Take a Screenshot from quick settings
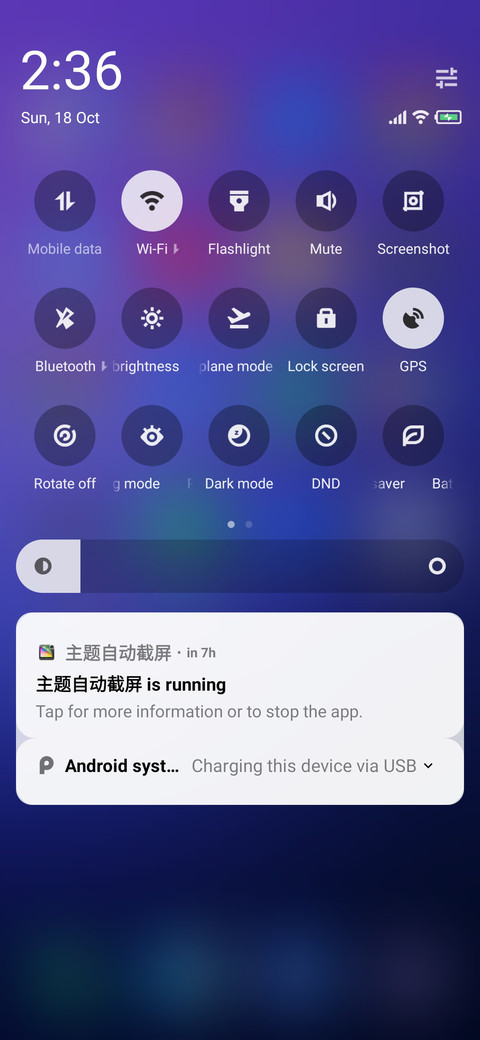Viewport: 480px width, 1040px height. 413,201
